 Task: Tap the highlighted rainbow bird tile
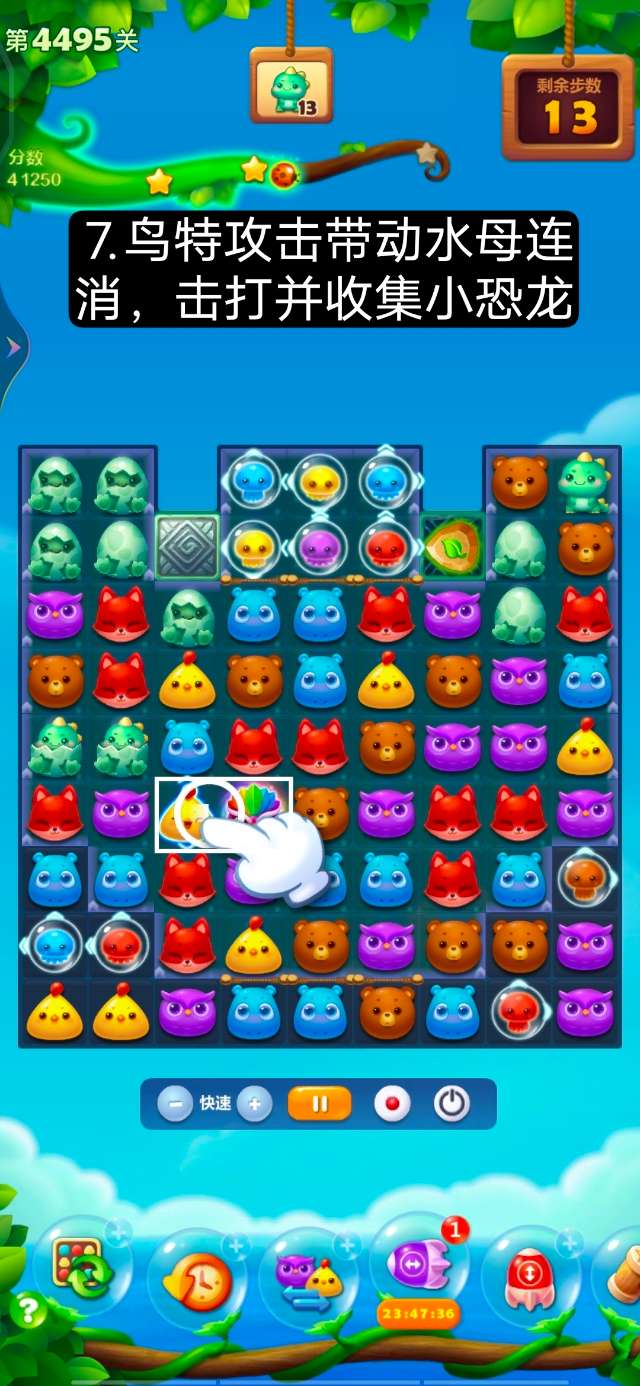(x=258, y=812)
